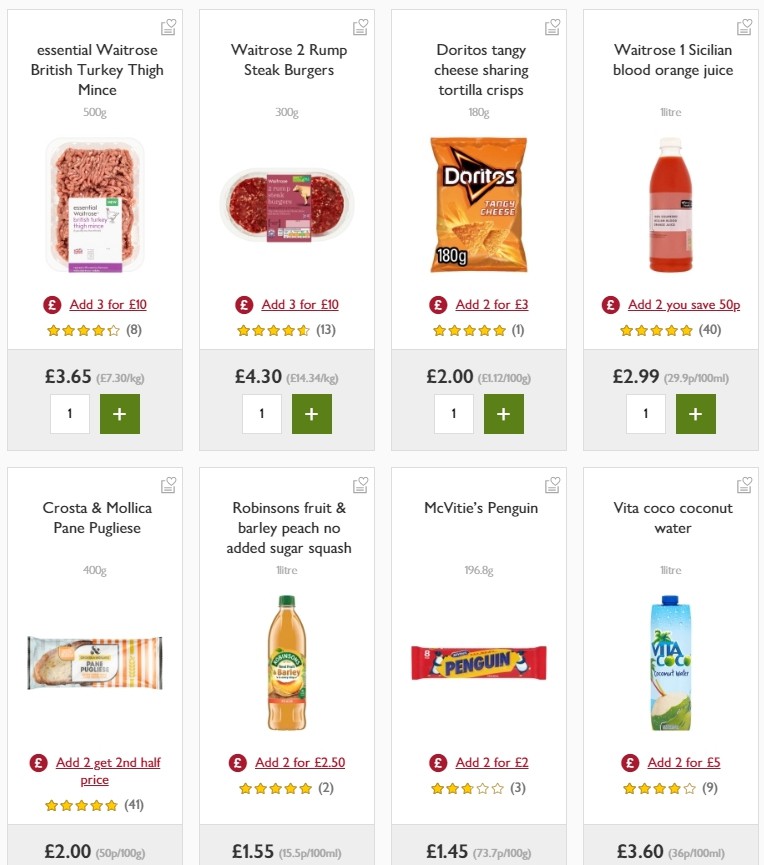Viewport: 764px width, 865px height.
Task: Click the £ badge next to Penguin's 2 for £2 deal
Action: (x=438, y=761)
